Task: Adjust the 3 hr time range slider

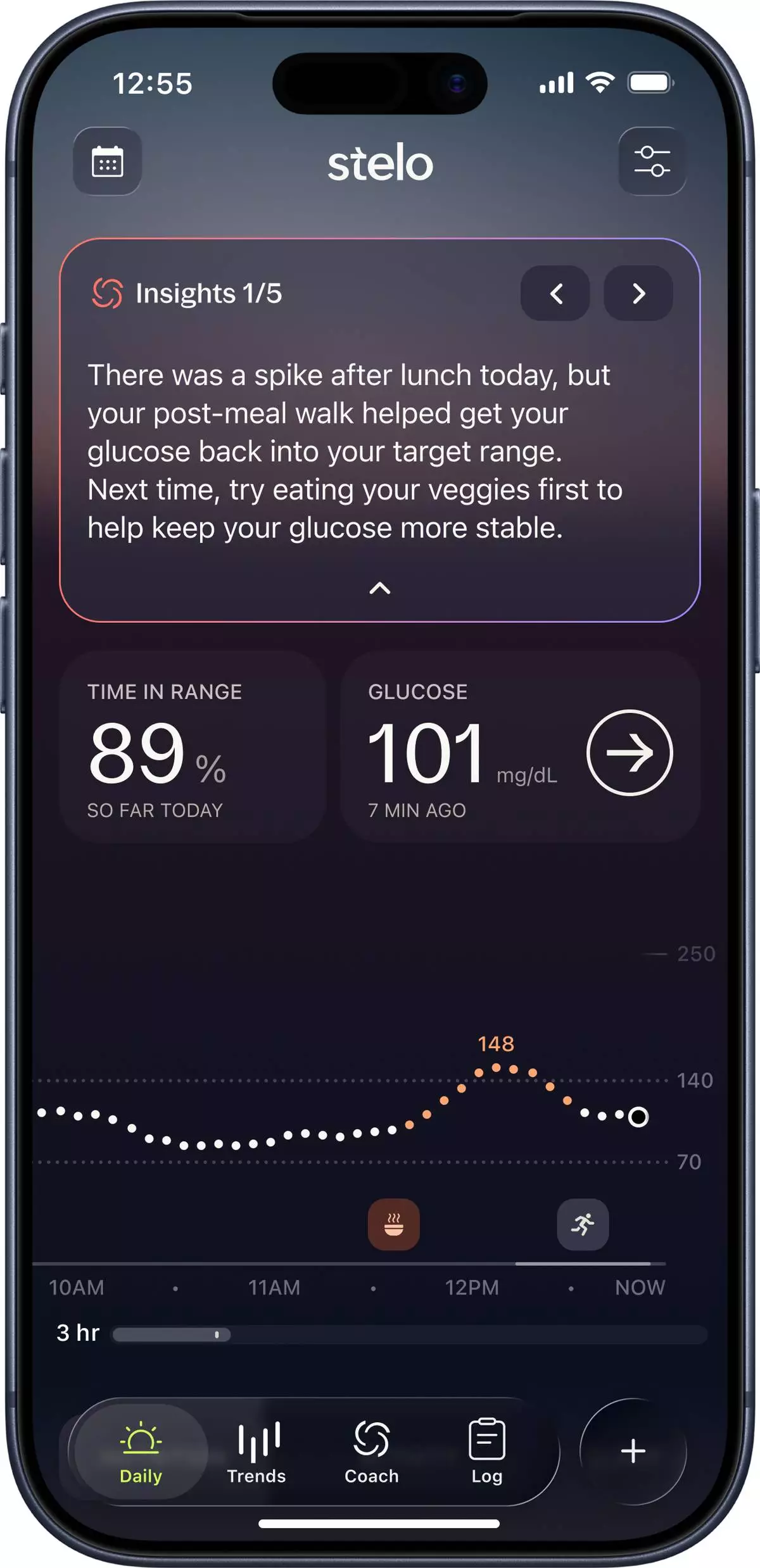Action: tap(217, 1334)
